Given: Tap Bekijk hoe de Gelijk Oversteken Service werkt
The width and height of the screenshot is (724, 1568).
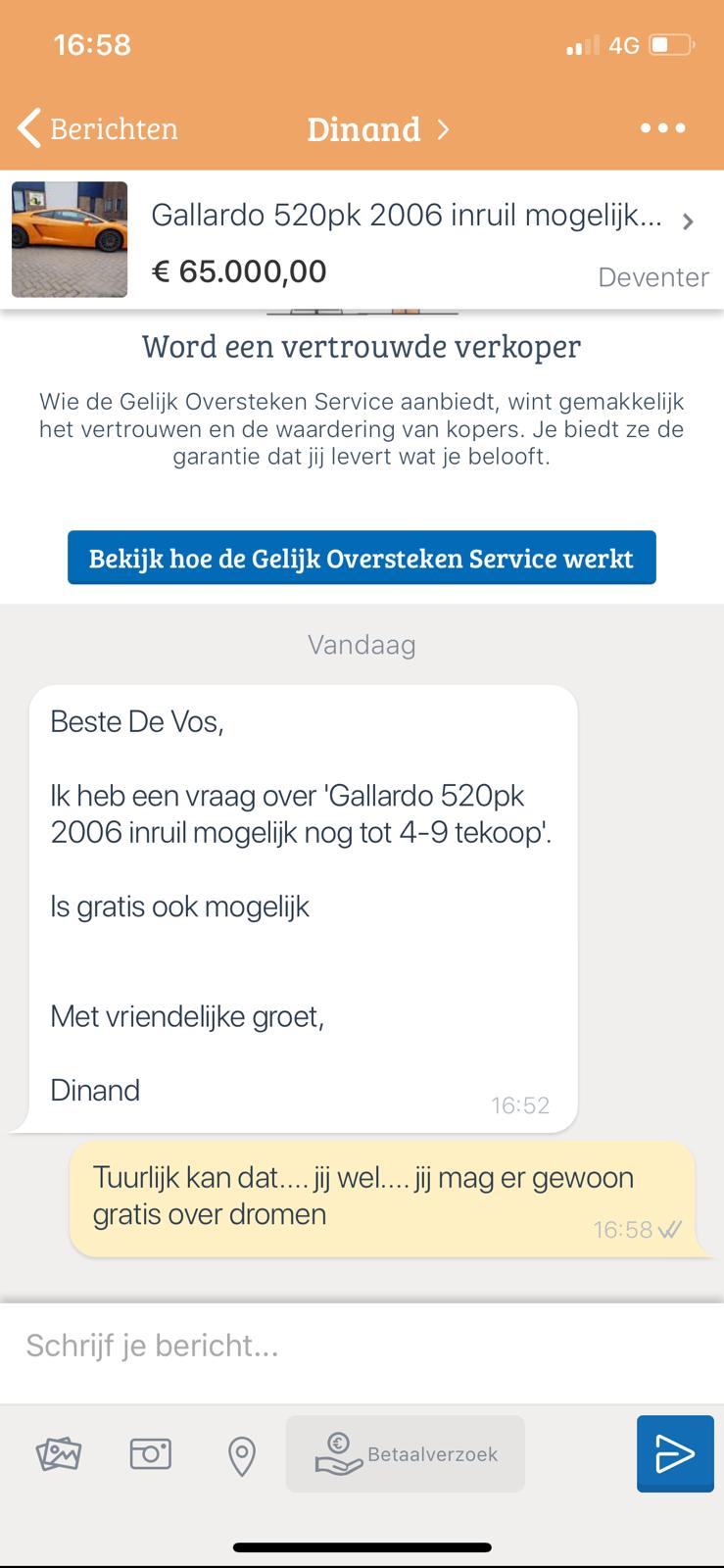Looking at the screenshot, I should (x=362, y=558).
